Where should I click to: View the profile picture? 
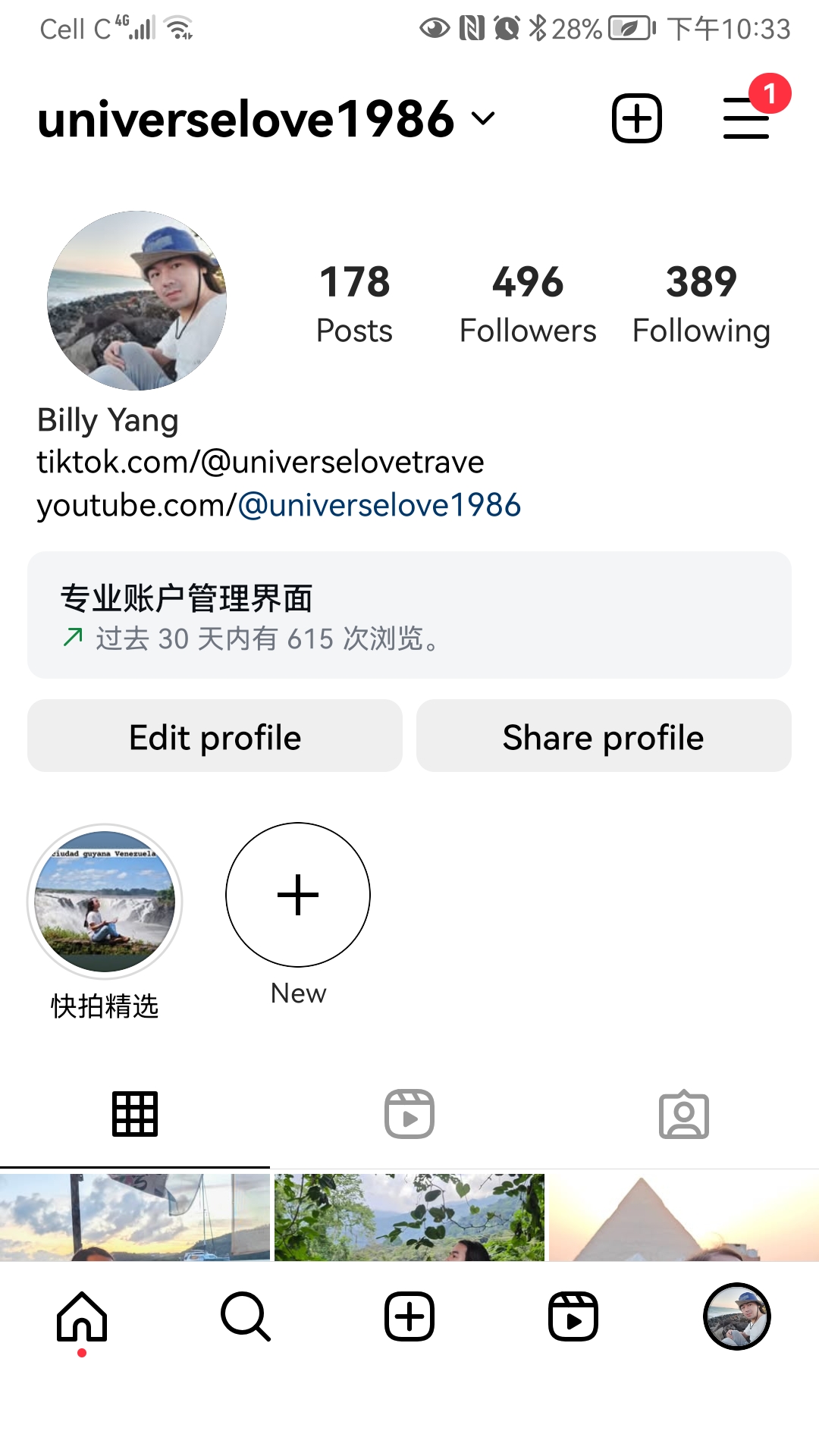136,300
